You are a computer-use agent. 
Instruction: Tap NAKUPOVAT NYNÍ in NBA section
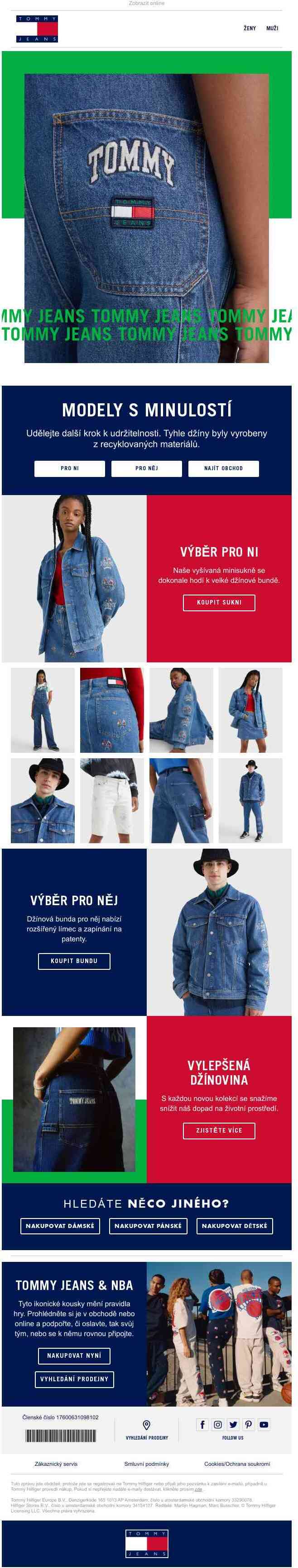coord(74,1355)
